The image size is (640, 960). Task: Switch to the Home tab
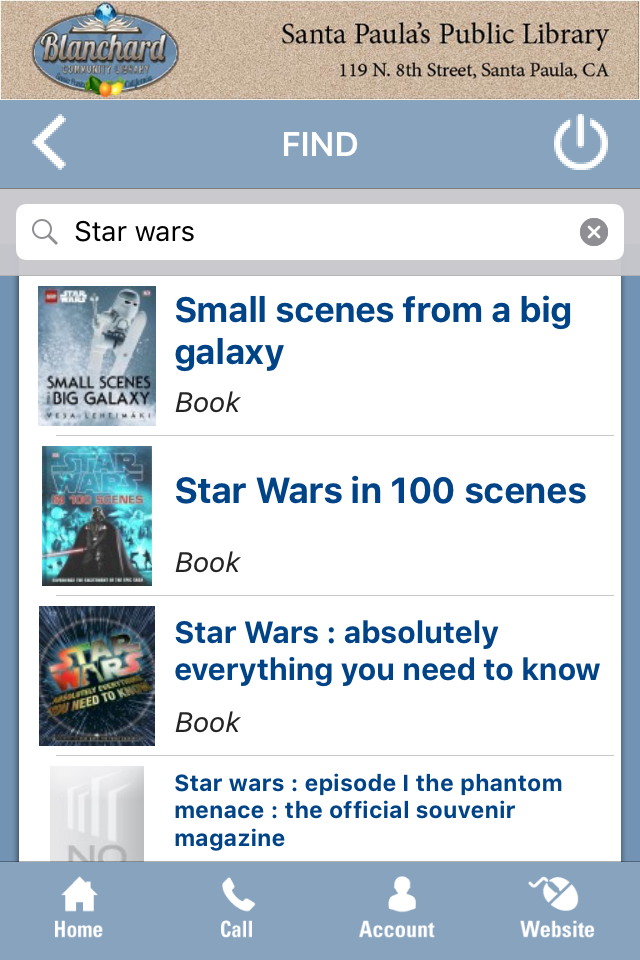coord(78,909)
